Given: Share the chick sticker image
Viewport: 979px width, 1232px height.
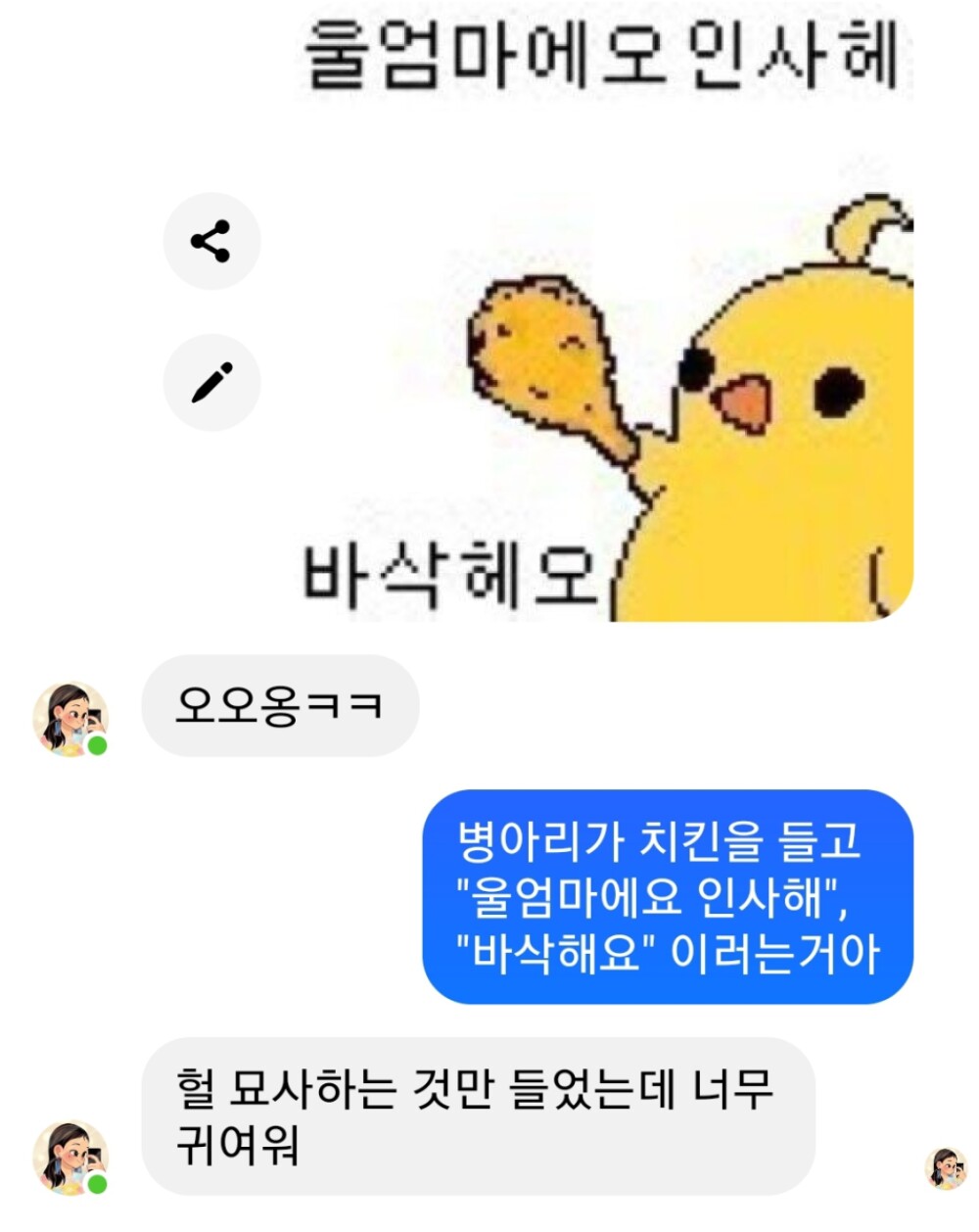Looking at the screenshot, I should [211, 241].
